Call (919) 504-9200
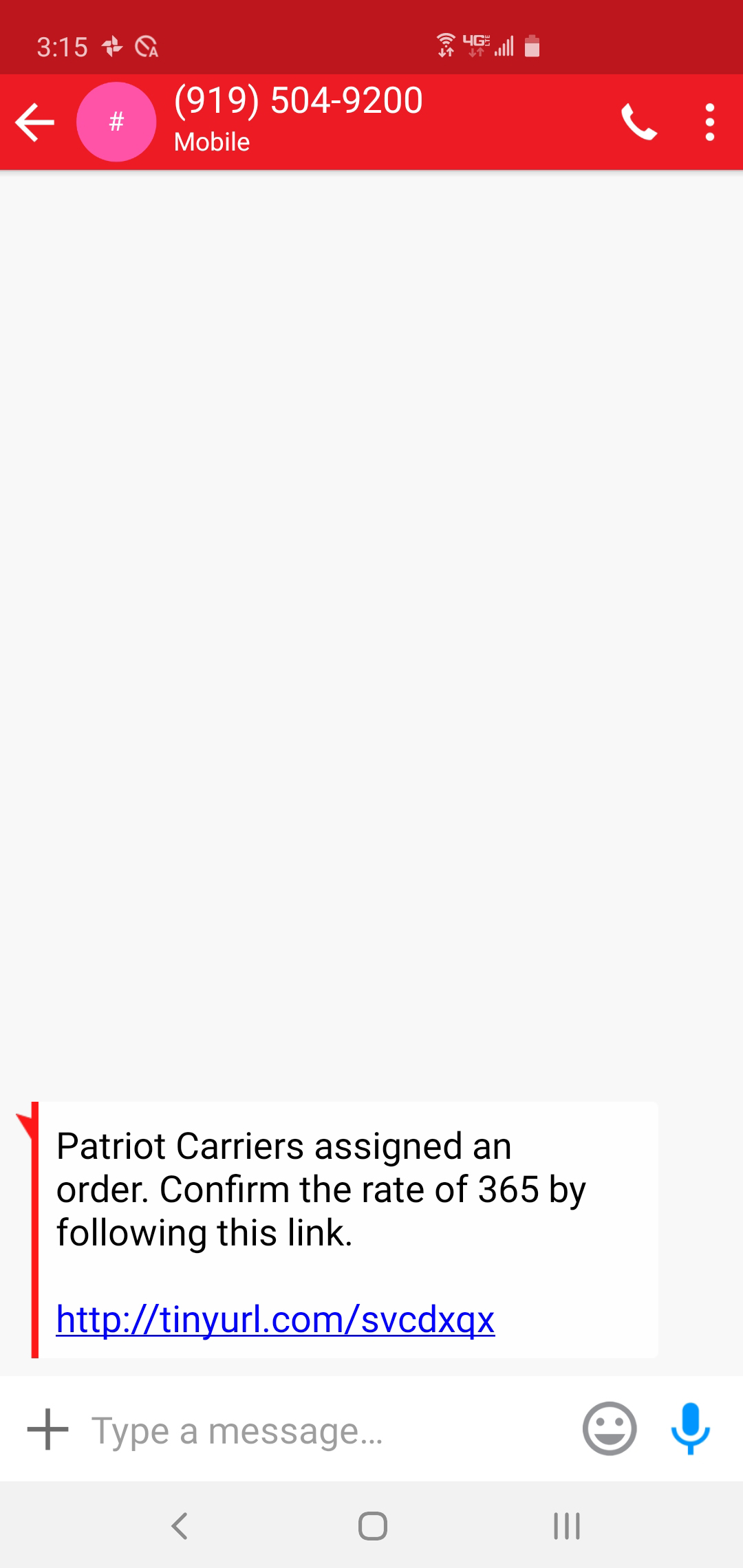 pyautogui.click(x=639, y=122)
